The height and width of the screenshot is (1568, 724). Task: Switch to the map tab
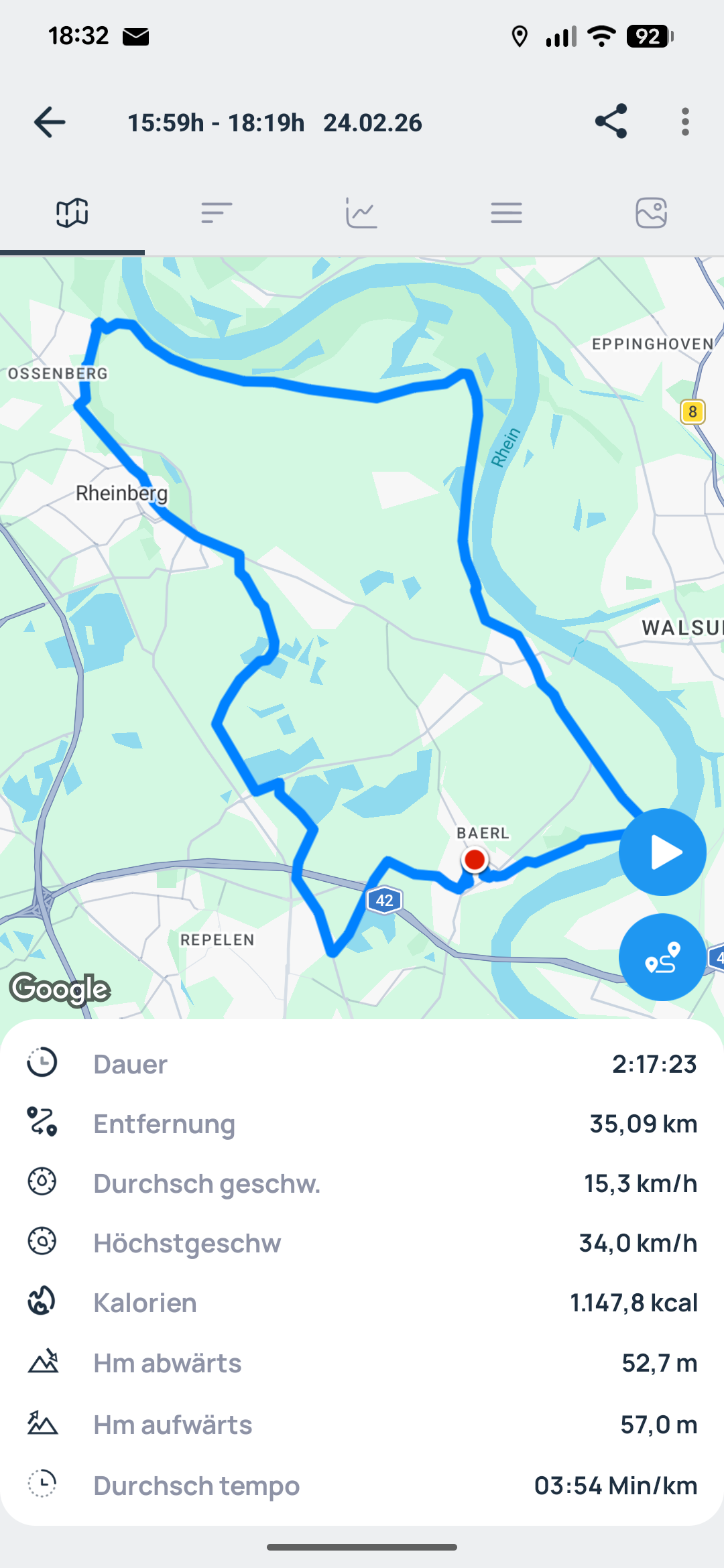(x=72, y=213)
